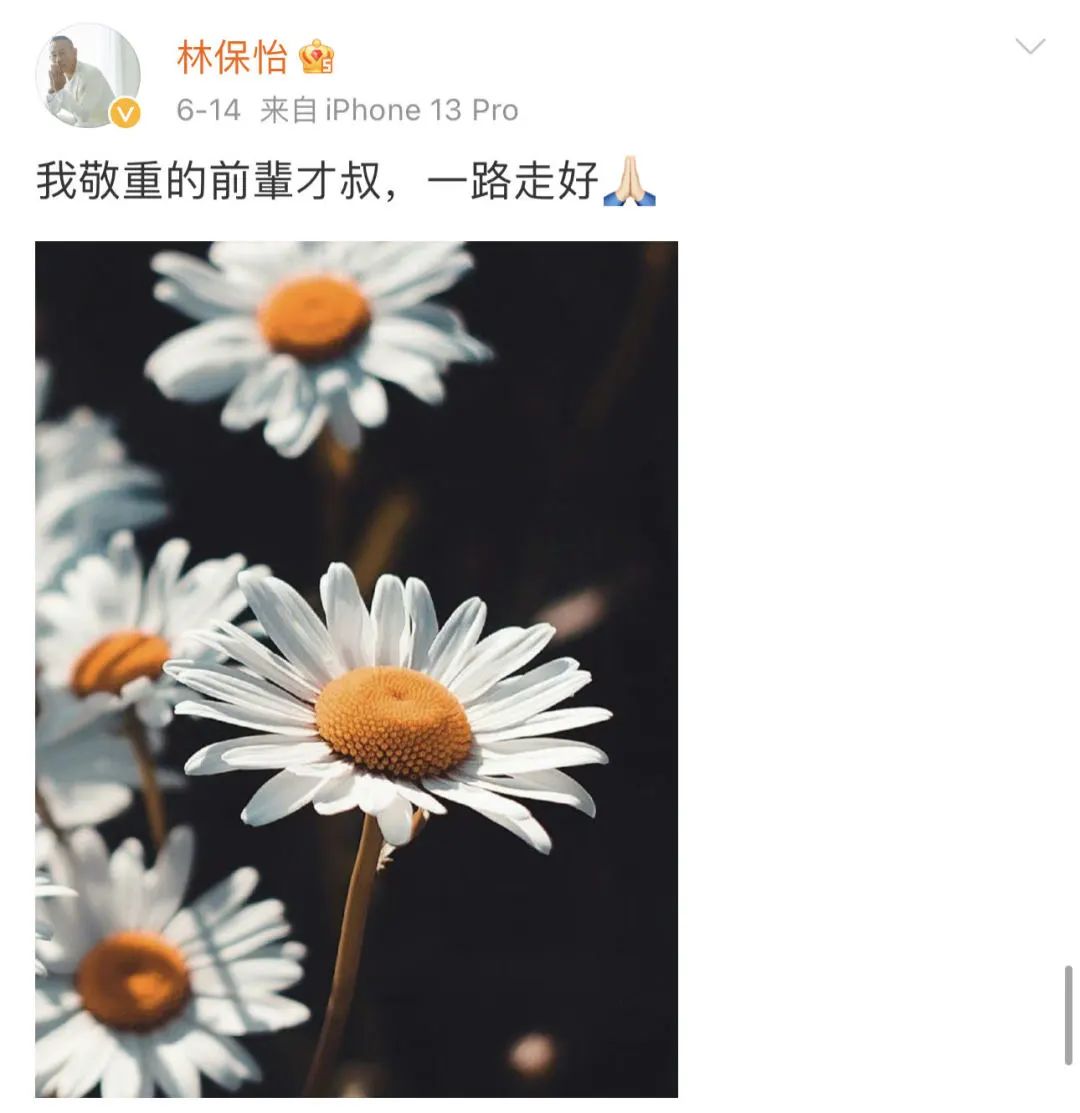The image size is (1080, 1113).
Task: Open 林保怡's profile avatar
Action: [x=88, y=77]
